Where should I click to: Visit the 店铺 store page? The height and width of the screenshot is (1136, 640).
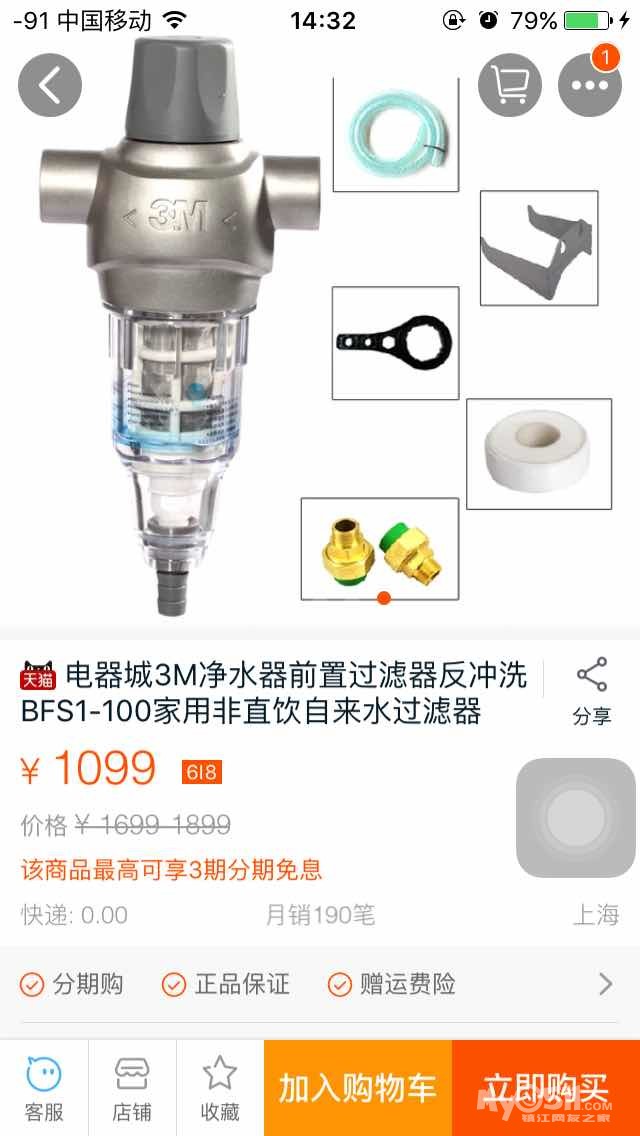(x=132, y=1087)
